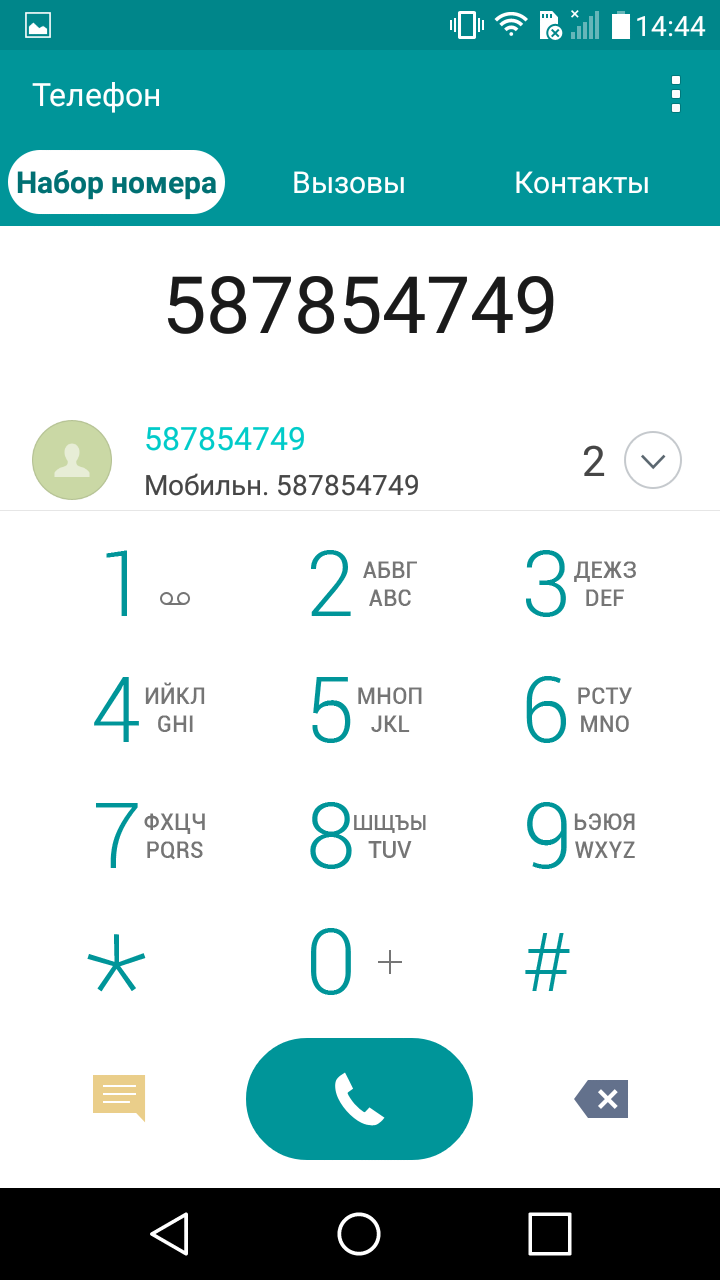Image resolution: width=720 pixels, height=1280 pixels.
Task: Tap the 2 АБВГ ABC key
Action: 360,583
